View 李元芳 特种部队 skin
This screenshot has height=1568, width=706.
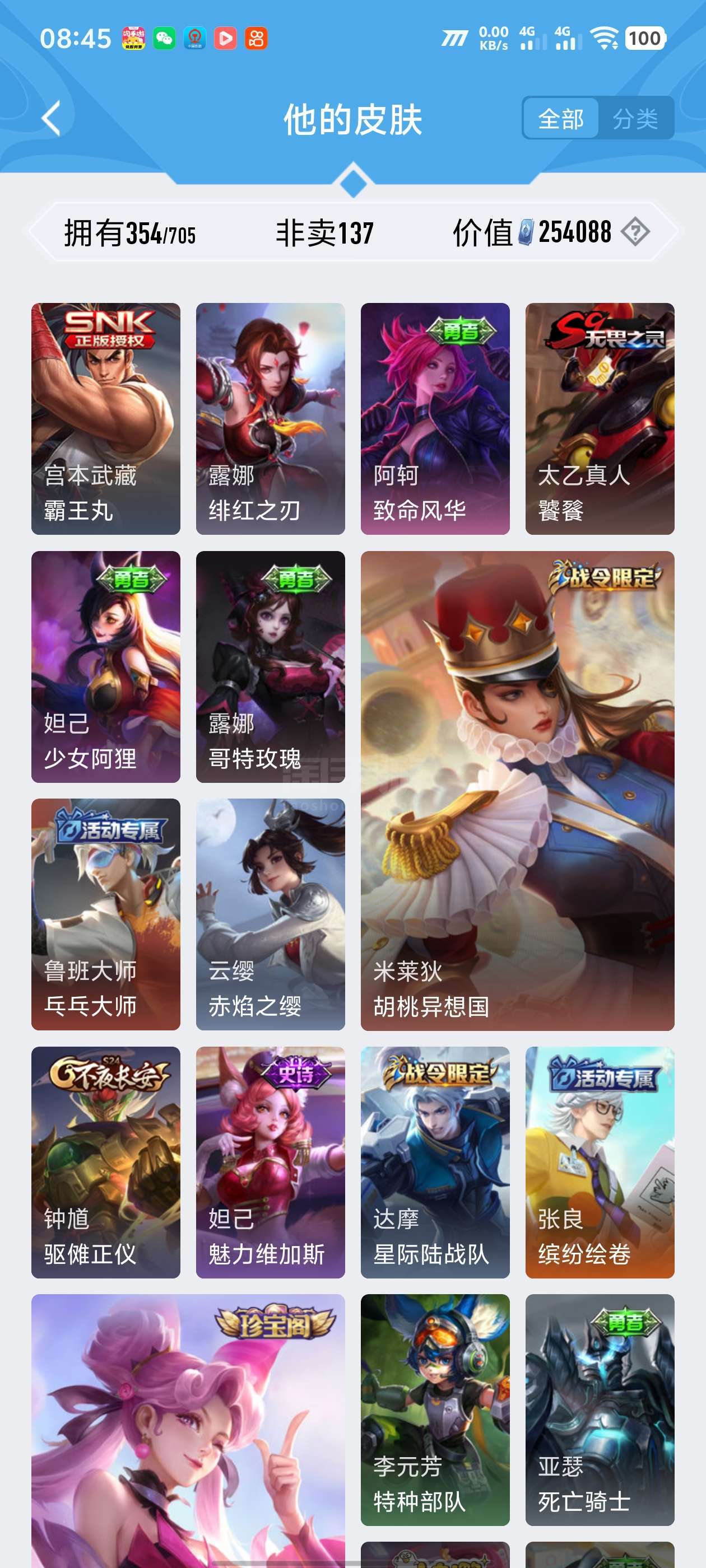pos(435,1409)
